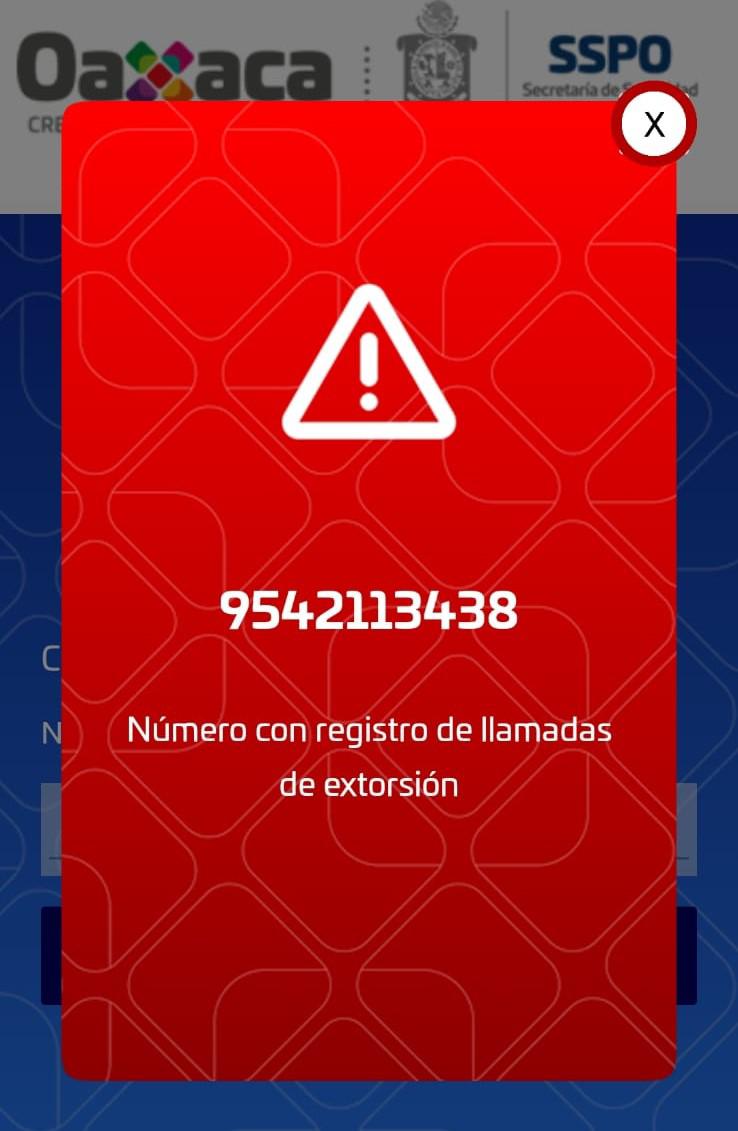The height and width of the screenshot is (1131, 738).
Task: Click the Número con registro de llamadas label
Action: 369,729
